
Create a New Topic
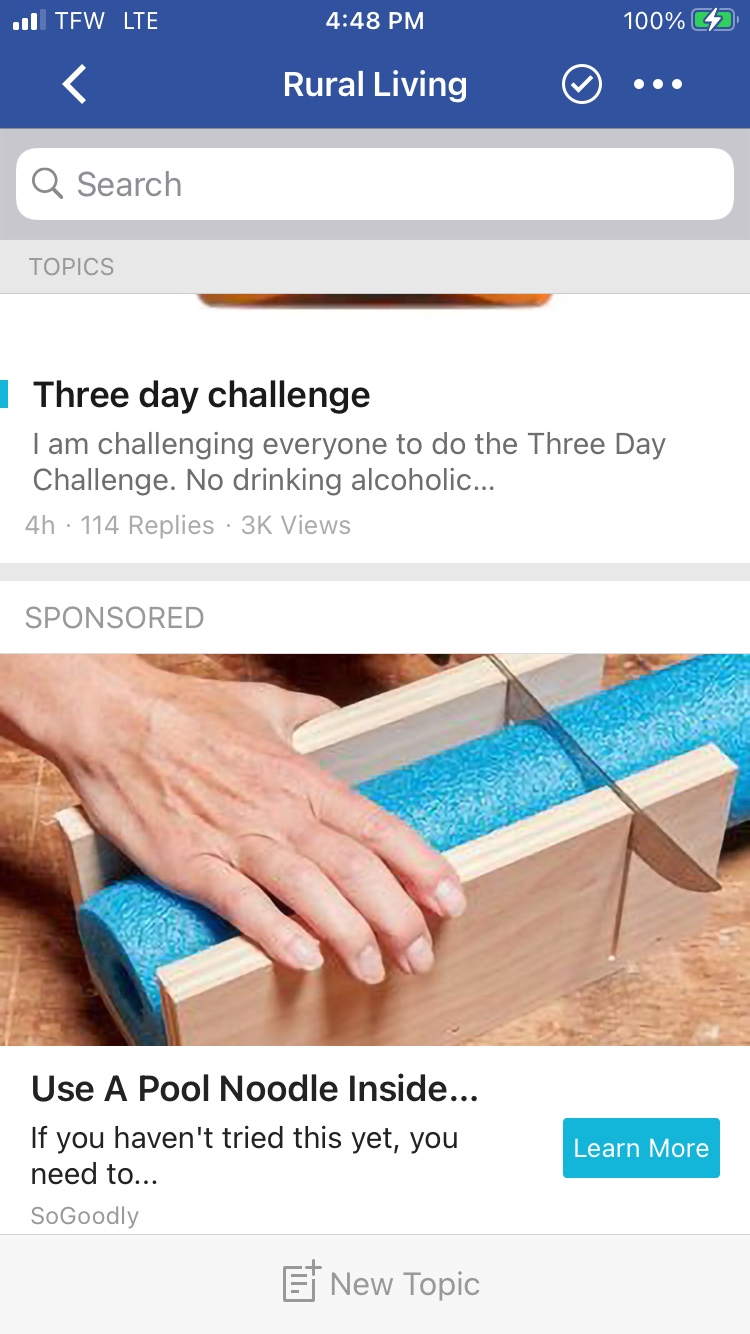tap(382, 1284)
